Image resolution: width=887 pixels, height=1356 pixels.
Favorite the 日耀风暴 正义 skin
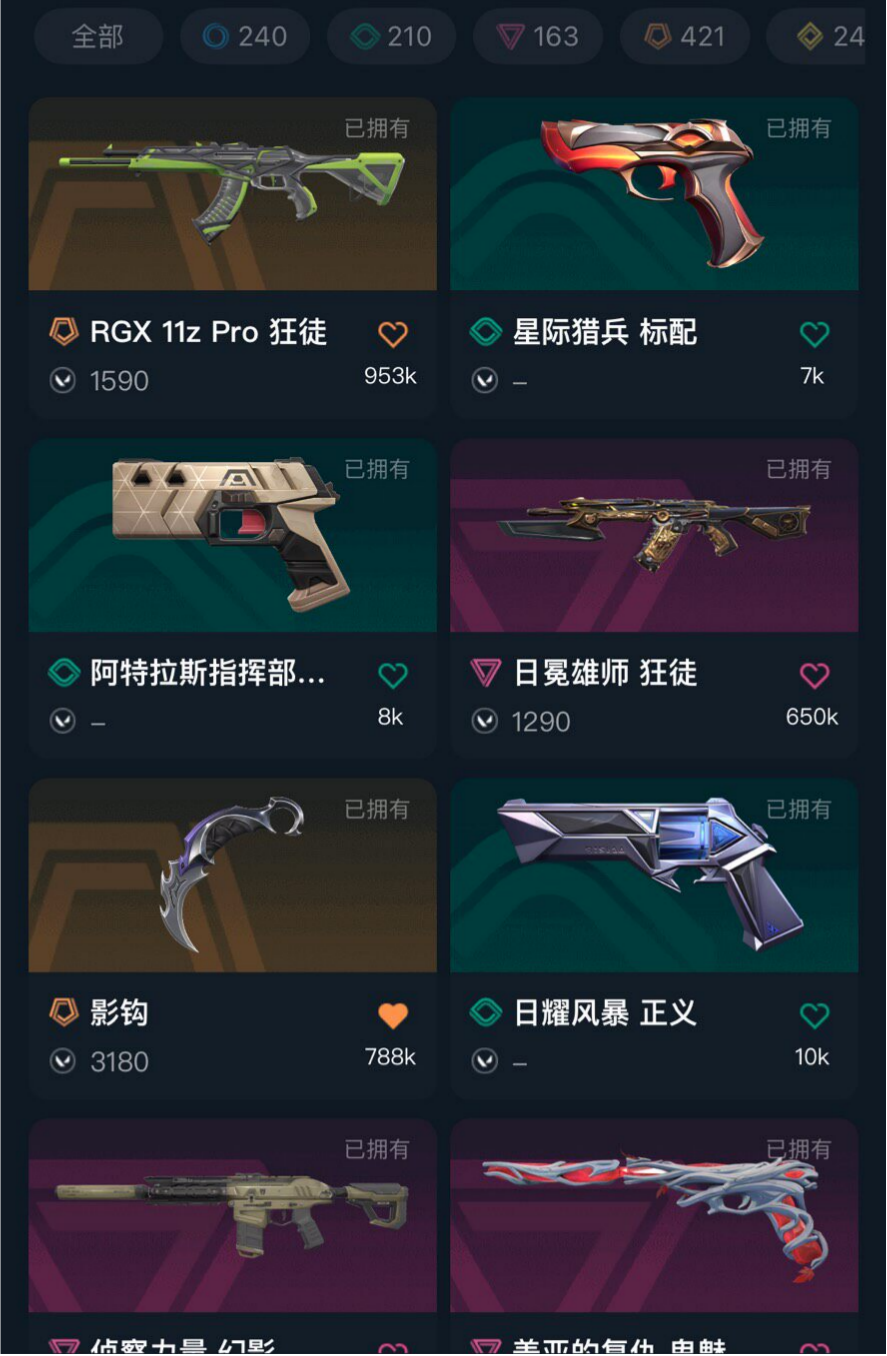814,1016
